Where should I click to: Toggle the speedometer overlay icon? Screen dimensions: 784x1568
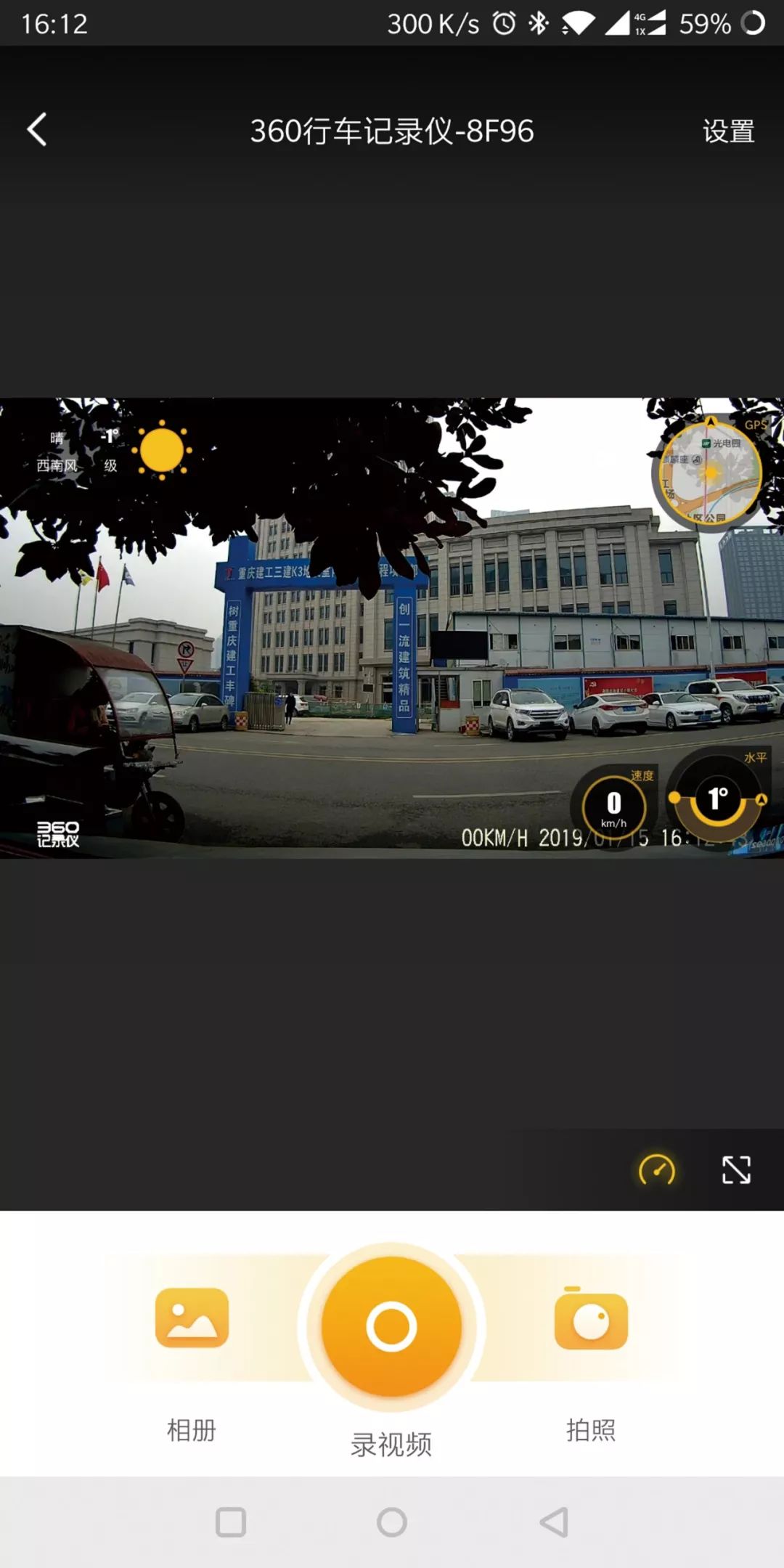click(656, 1169)
